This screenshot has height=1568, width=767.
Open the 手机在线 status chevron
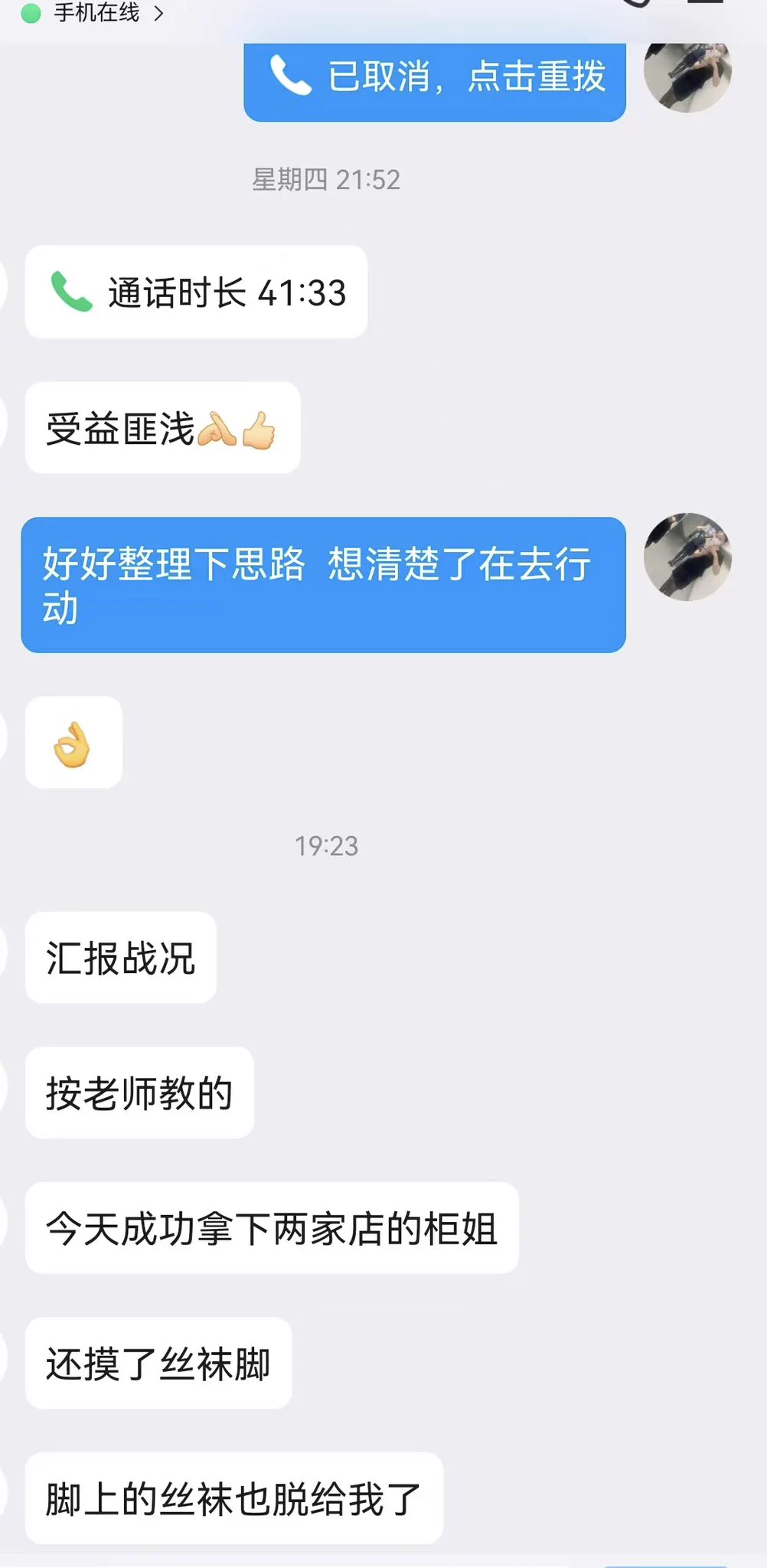(158, 14)
